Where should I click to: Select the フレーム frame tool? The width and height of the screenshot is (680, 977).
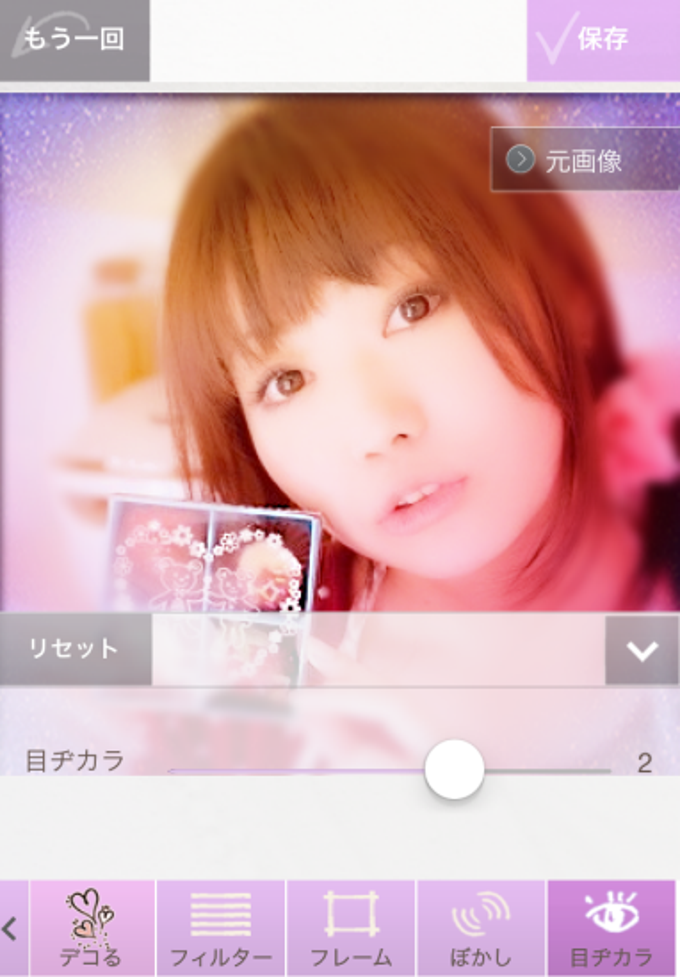click(x=351, y=928)
